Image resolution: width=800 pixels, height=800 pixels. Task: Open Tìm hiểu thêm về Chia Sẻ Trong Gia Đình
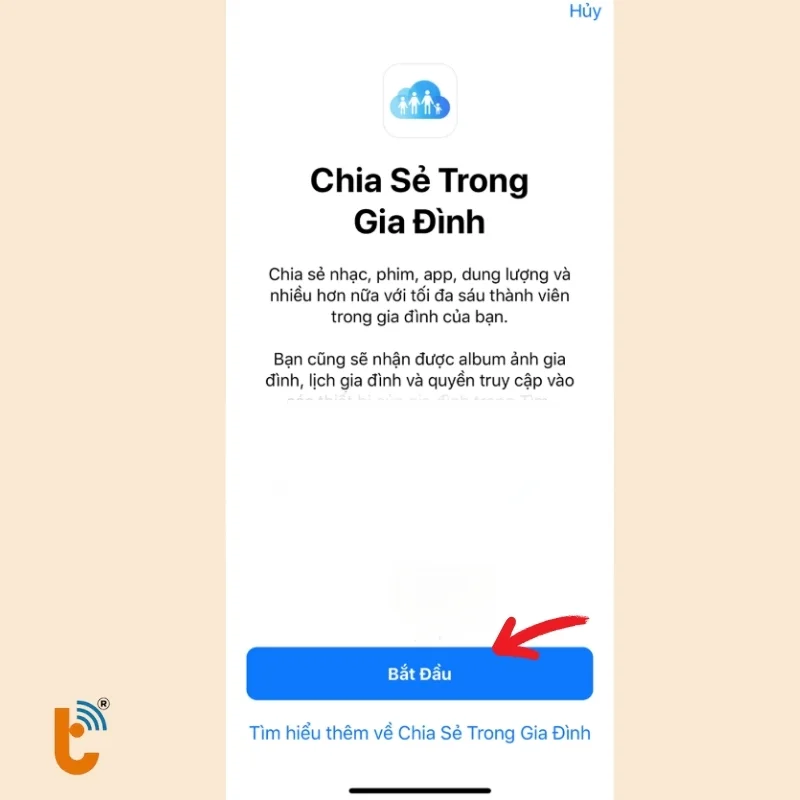tap(419, 733)
